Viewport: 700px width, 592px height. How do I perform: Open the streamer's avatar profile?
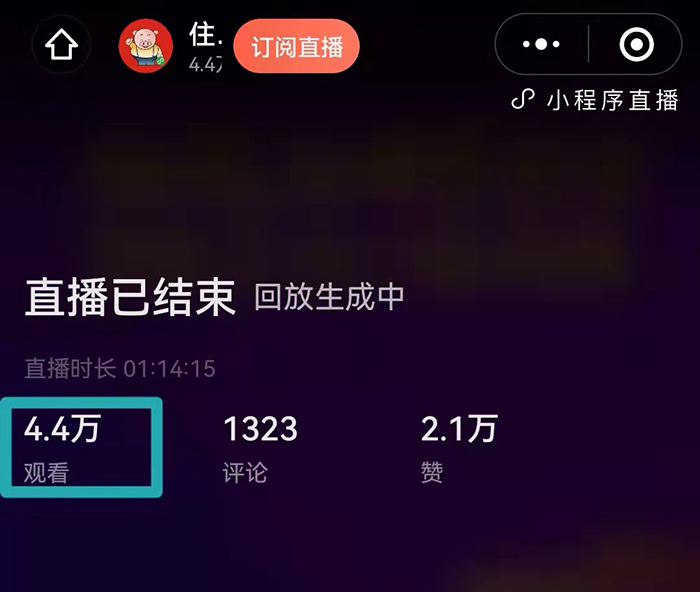click(x=146, y=46)
